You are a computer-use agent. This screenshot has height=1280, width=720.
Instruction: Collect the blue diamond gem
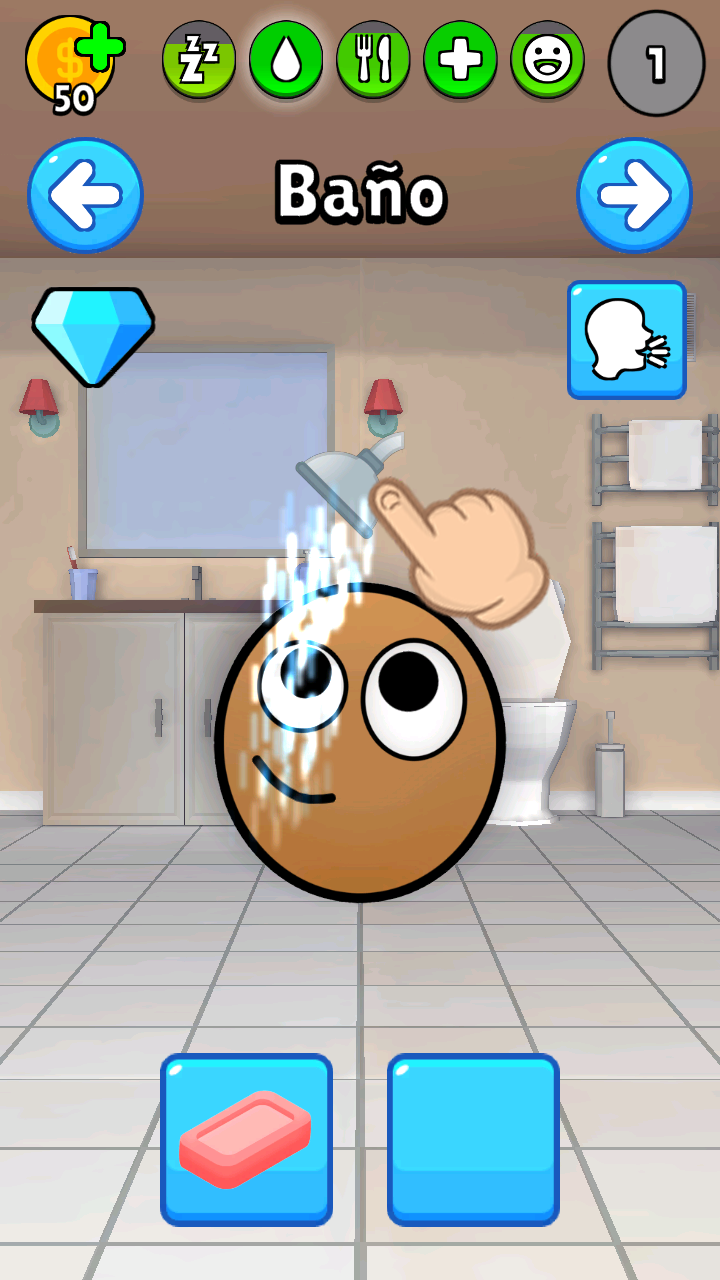pyautogui.click(x=93, y=335)
